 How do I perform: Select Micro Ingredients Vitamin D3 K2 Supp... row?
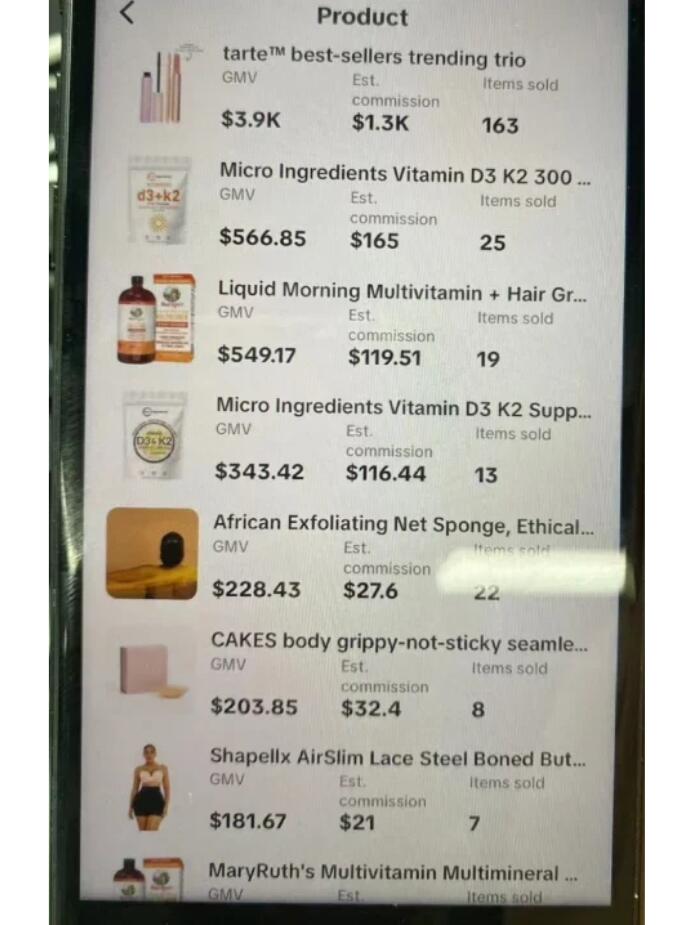pyautogui.click(x=403, y=408)
